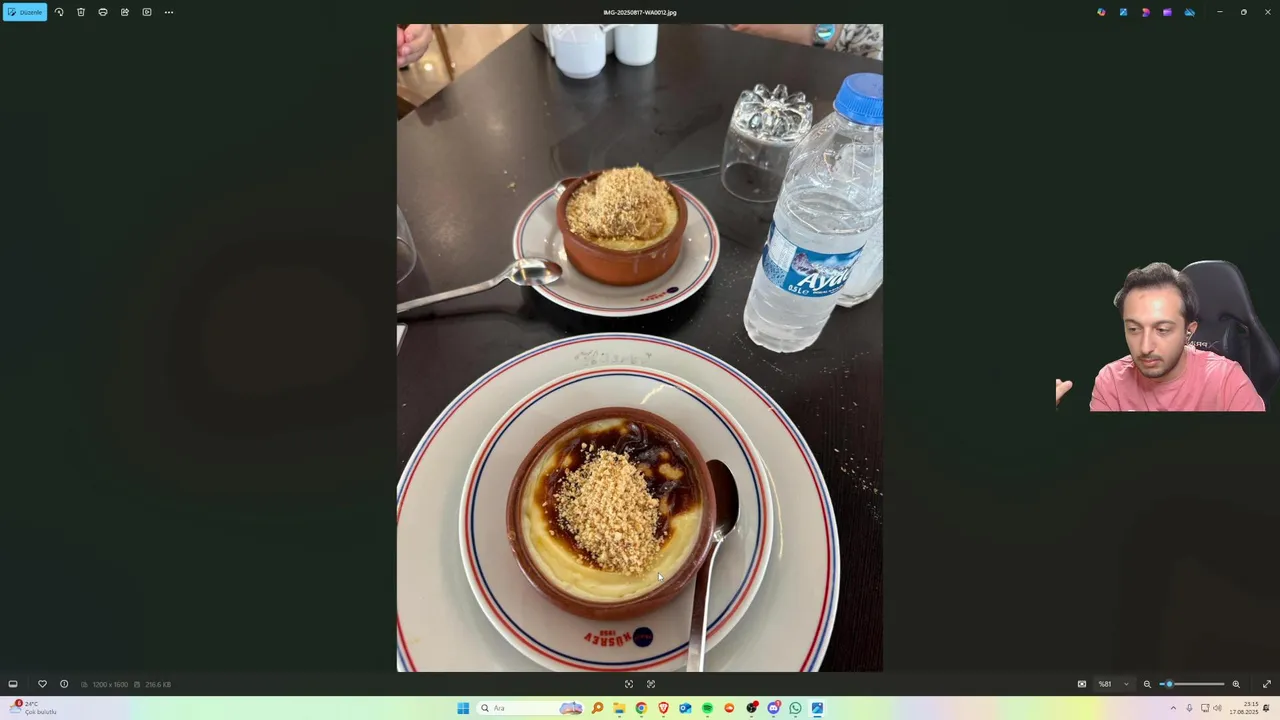Share the photo

click(x=125, y=12)
